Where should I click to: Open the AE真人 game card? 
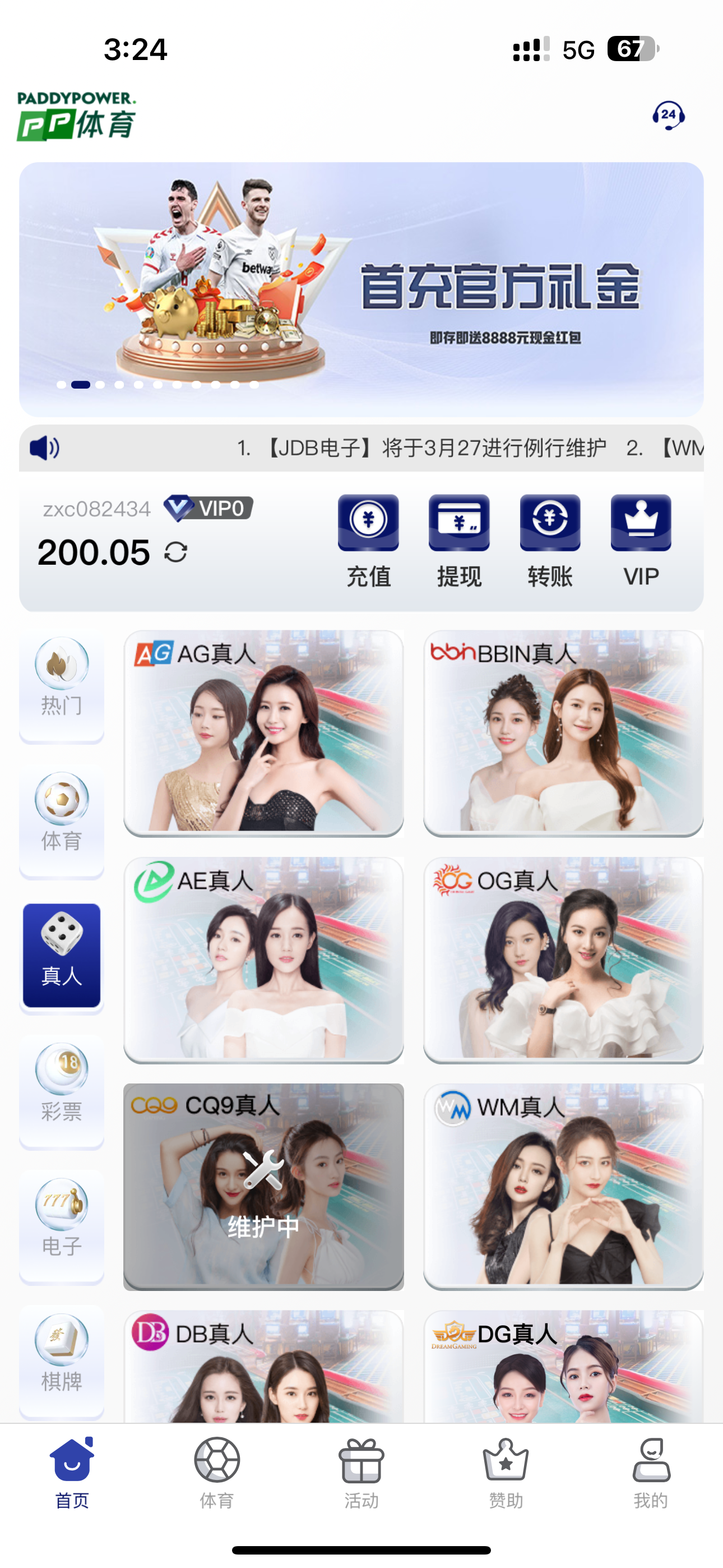263,960
